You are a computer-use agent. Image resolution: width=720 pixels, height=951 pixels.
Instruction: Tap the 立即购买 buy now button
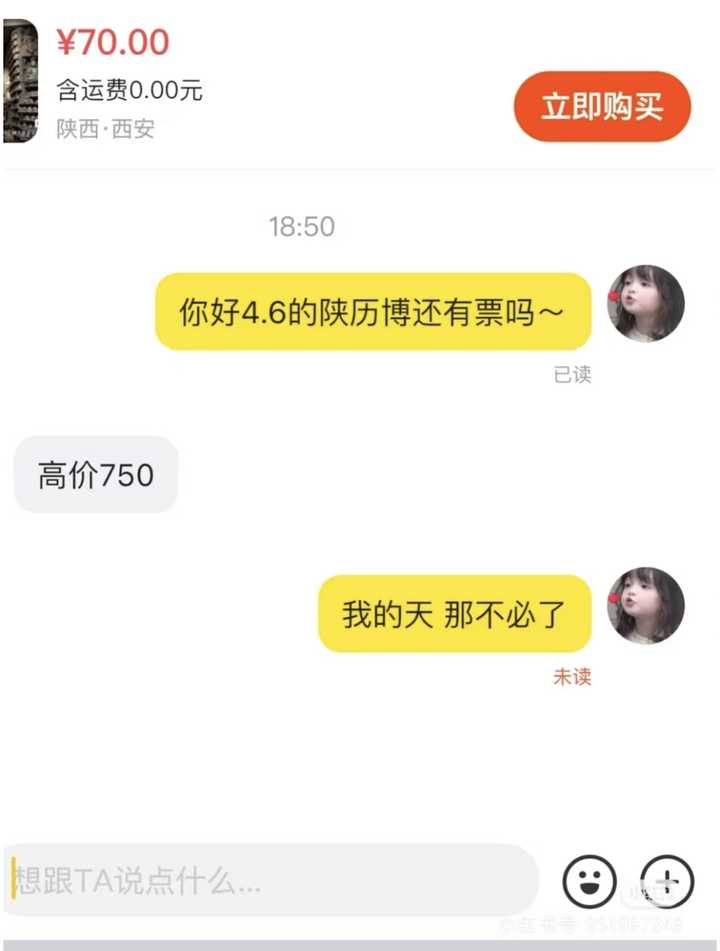pyautogui.click(x=602, y=106)
